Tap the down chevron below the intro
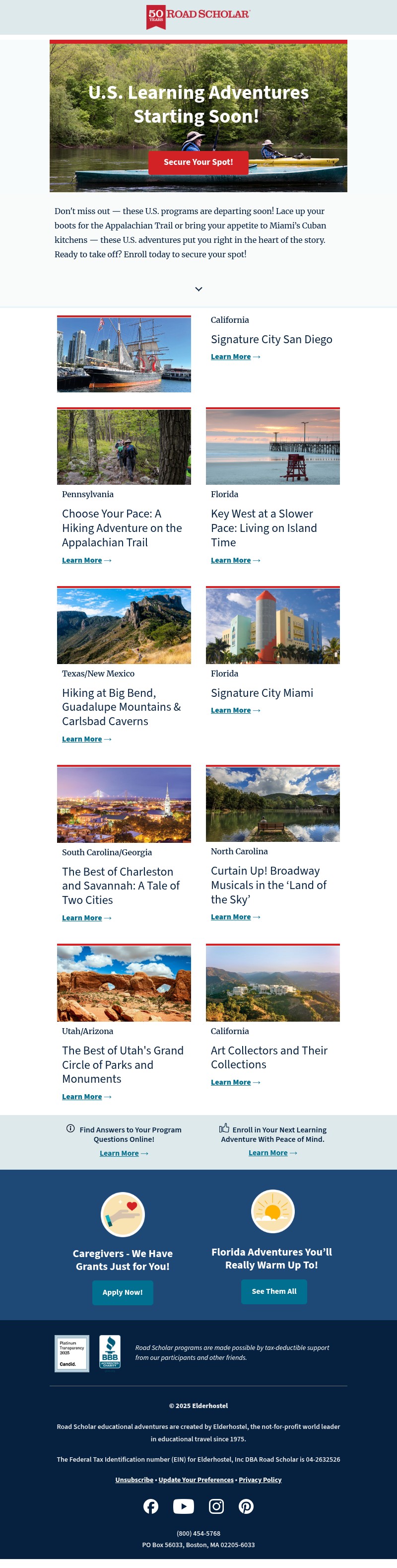This screenshot has height=1568, width=397. [198, 289]
